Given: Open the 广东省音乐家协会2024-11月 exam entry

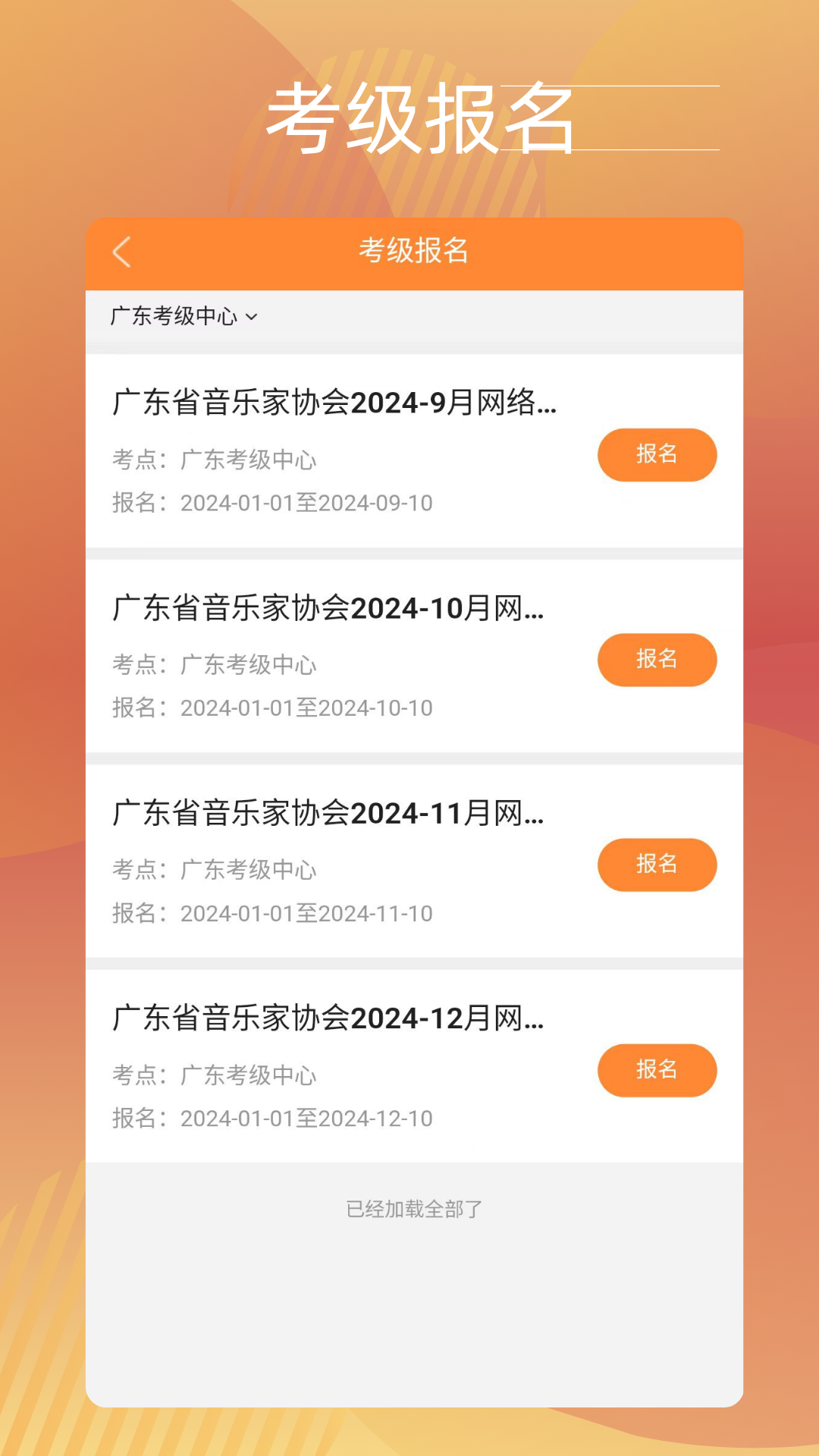Looking at the screenshot, I should tap(329, 814).
